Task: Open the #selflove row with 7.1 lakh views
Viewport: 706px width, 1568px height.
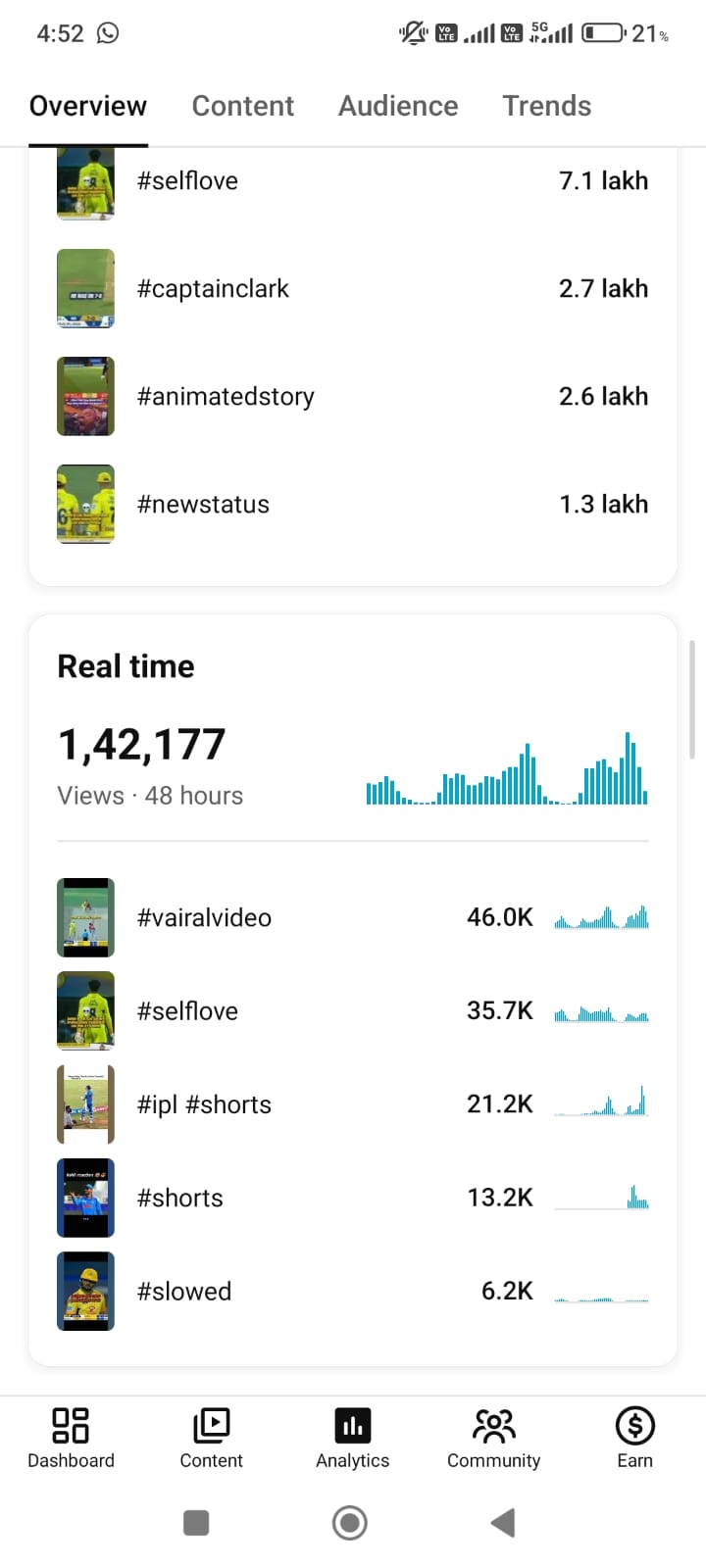Action: (x=353, y=183)
